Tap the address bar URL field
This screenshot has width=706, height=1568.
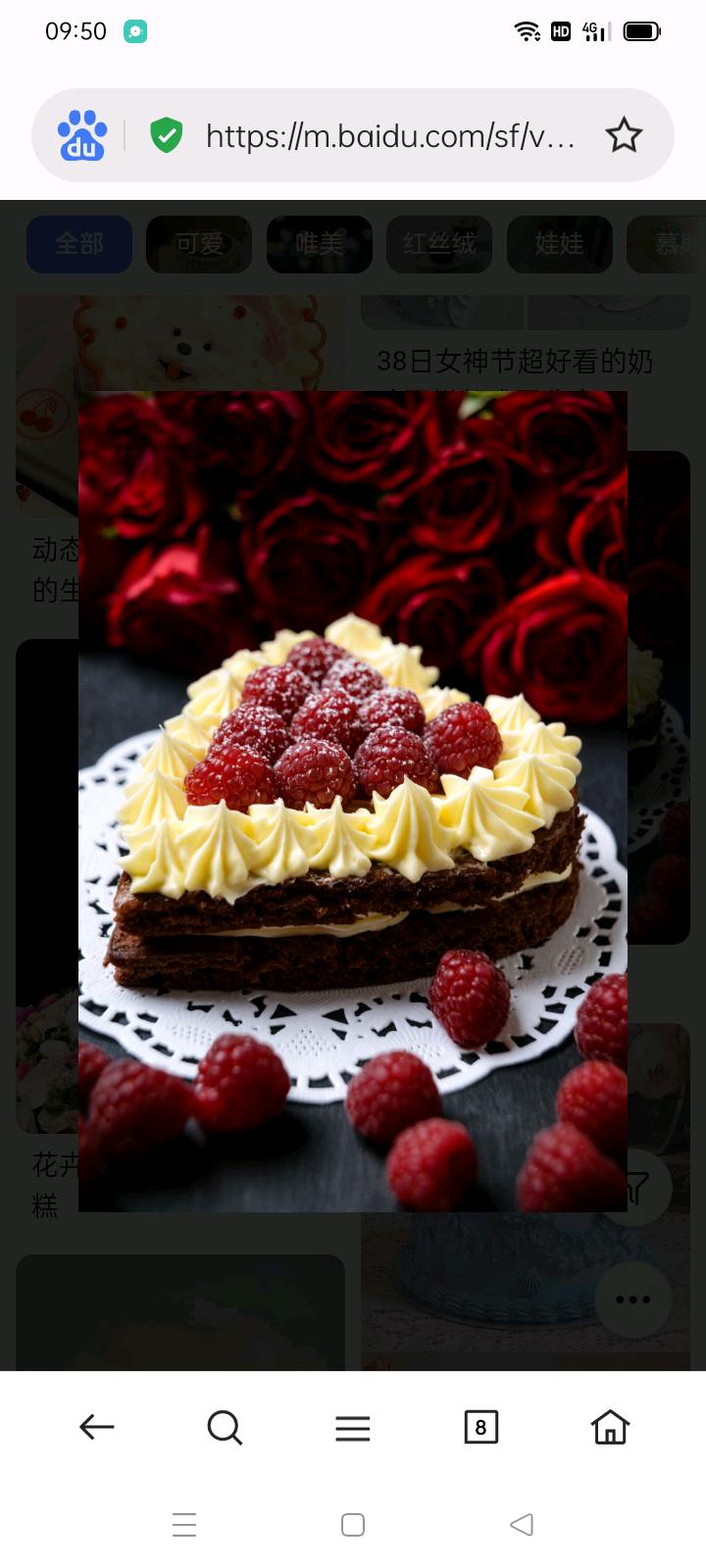click(390, 135)
